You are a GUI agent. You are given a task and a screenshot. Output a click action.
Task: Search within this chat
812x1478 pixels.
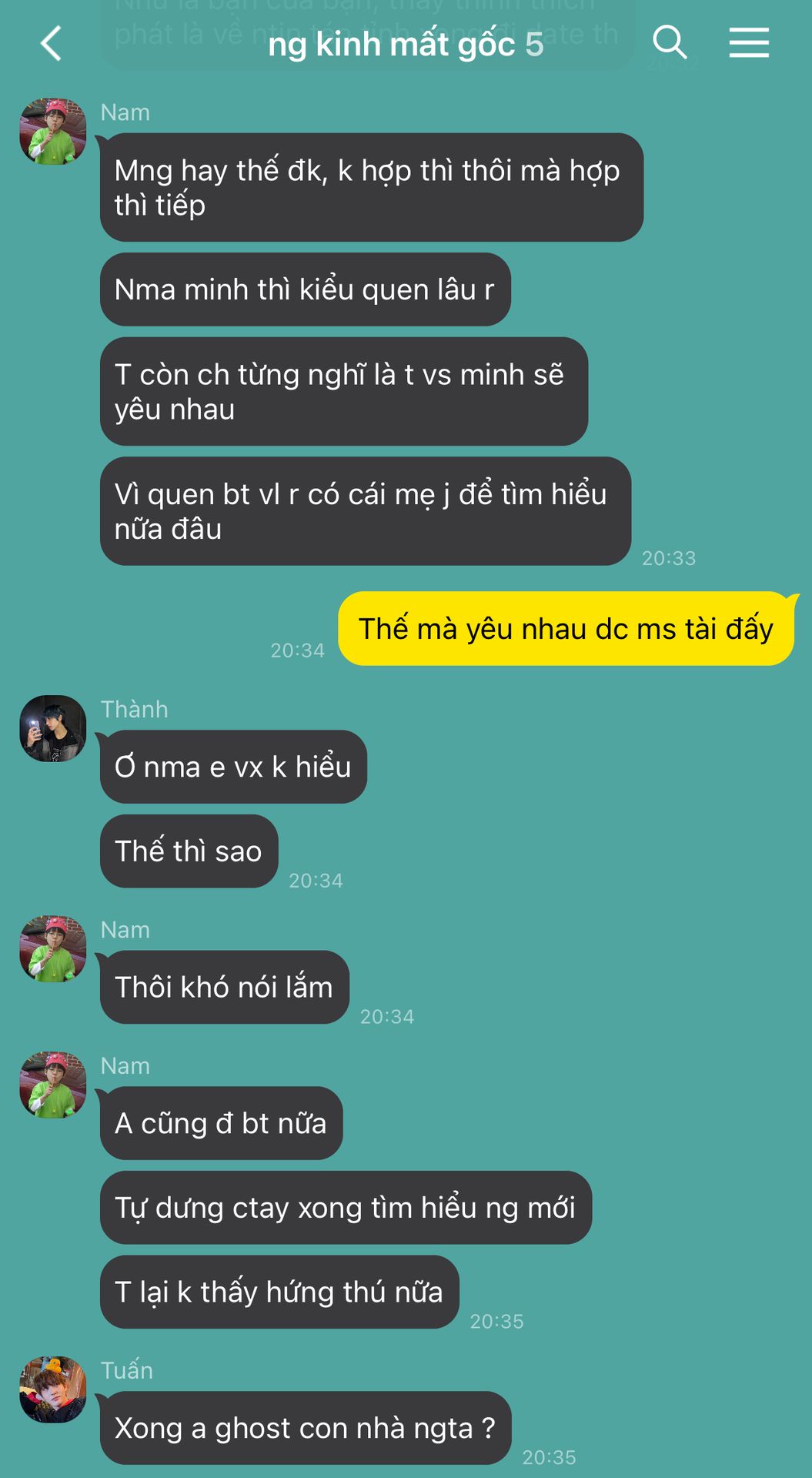[x=669, y=42]
